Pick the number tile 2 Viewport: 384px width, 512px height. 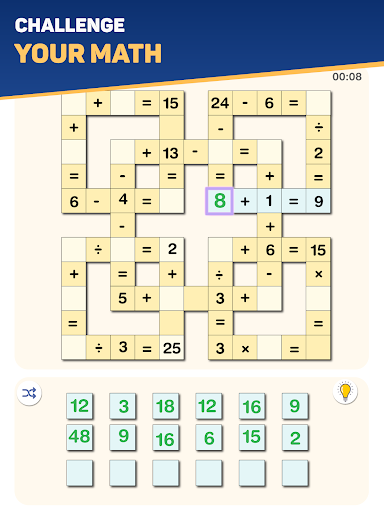[295, 437]
